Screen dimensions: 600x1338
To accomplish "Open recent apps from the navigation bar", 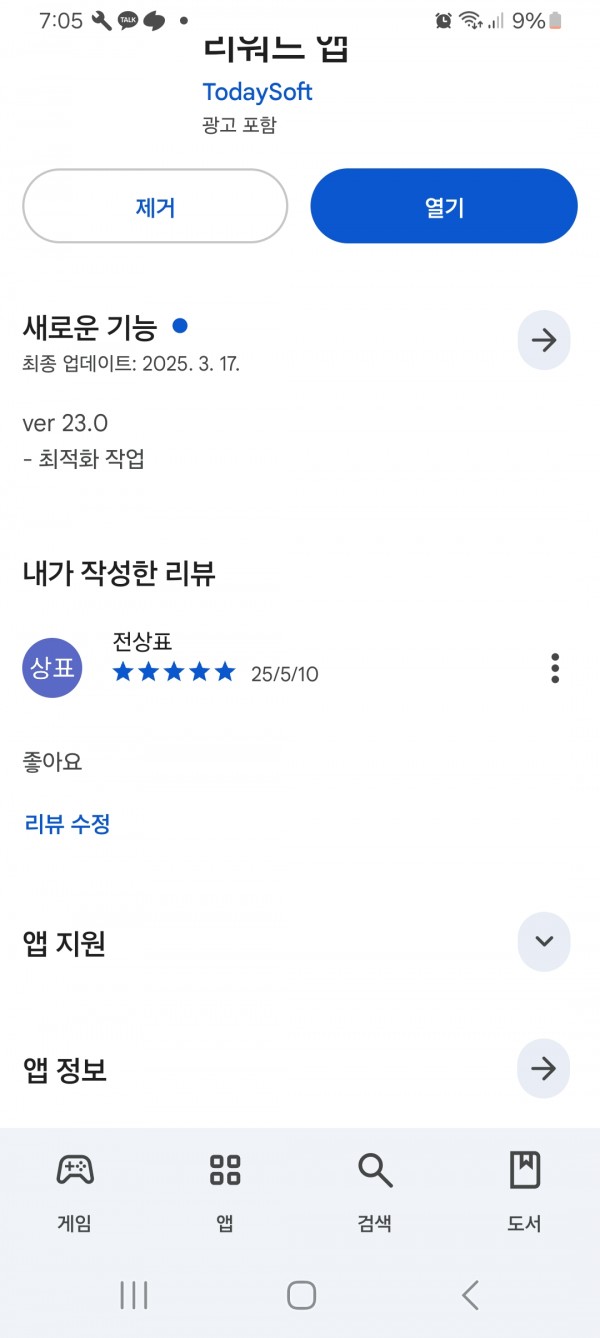I will 134,1295.
